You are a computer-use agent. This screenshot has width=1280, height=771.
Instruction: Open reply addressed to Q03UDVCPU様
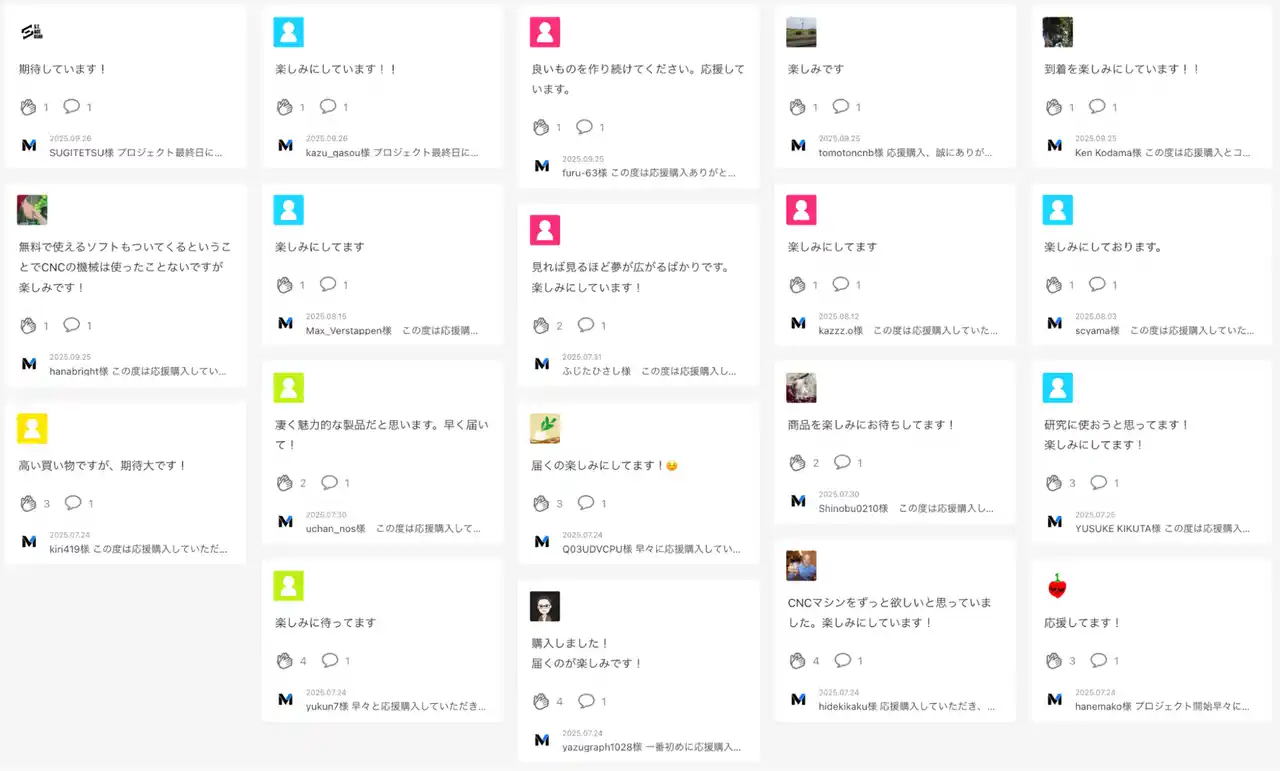tap(651, 549)
